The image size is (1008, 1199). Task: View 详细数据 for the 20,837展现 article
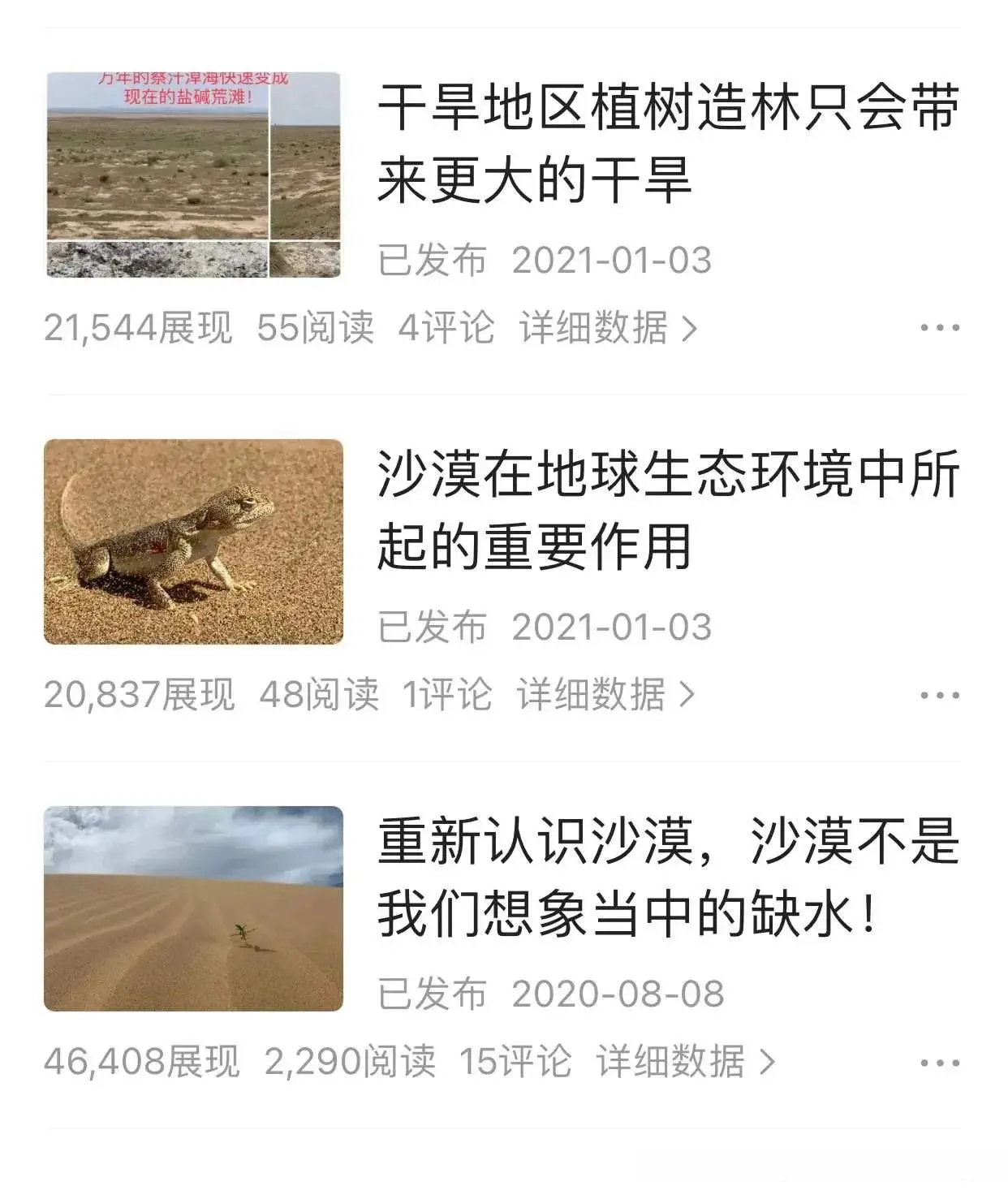click(x=605, y=695)
